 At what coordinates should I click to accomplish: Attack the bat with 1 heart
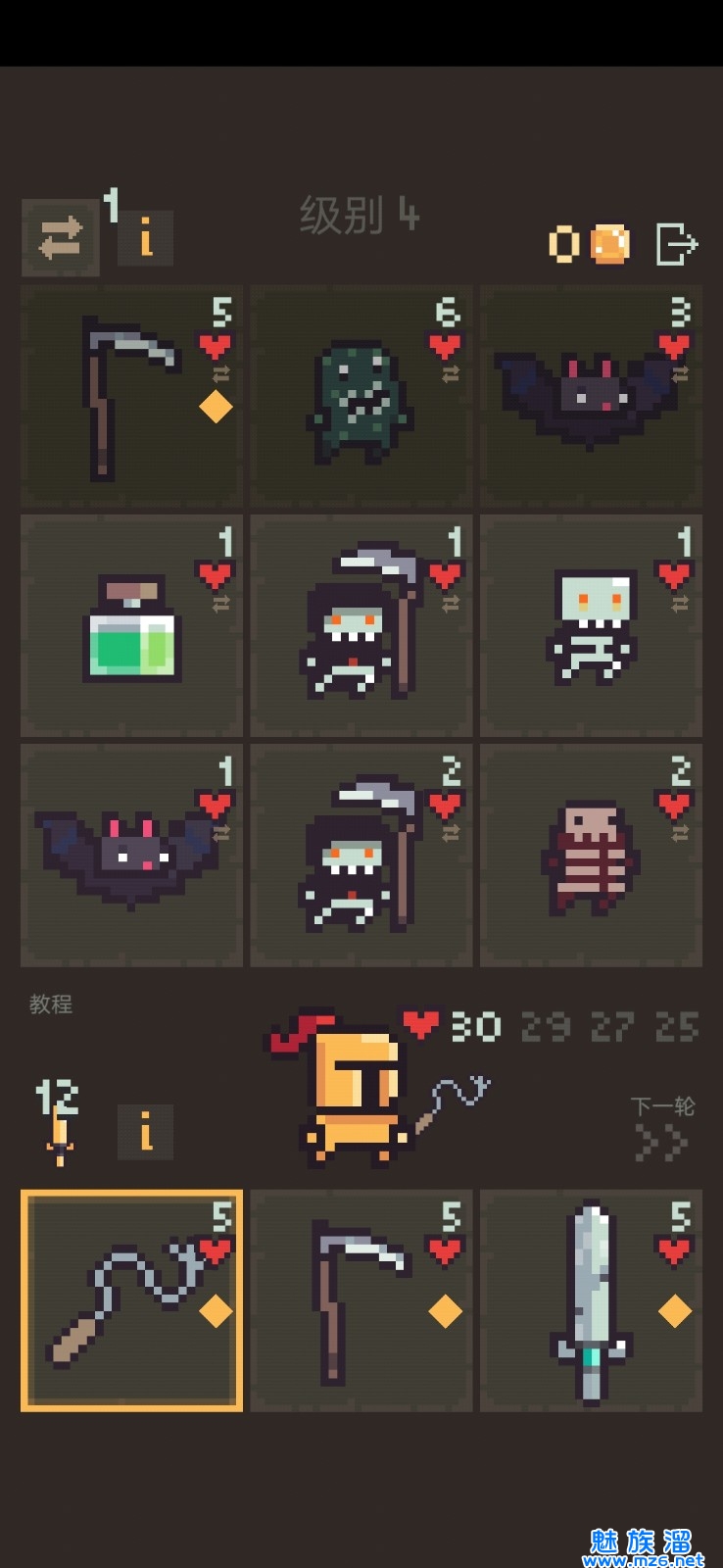131,856
